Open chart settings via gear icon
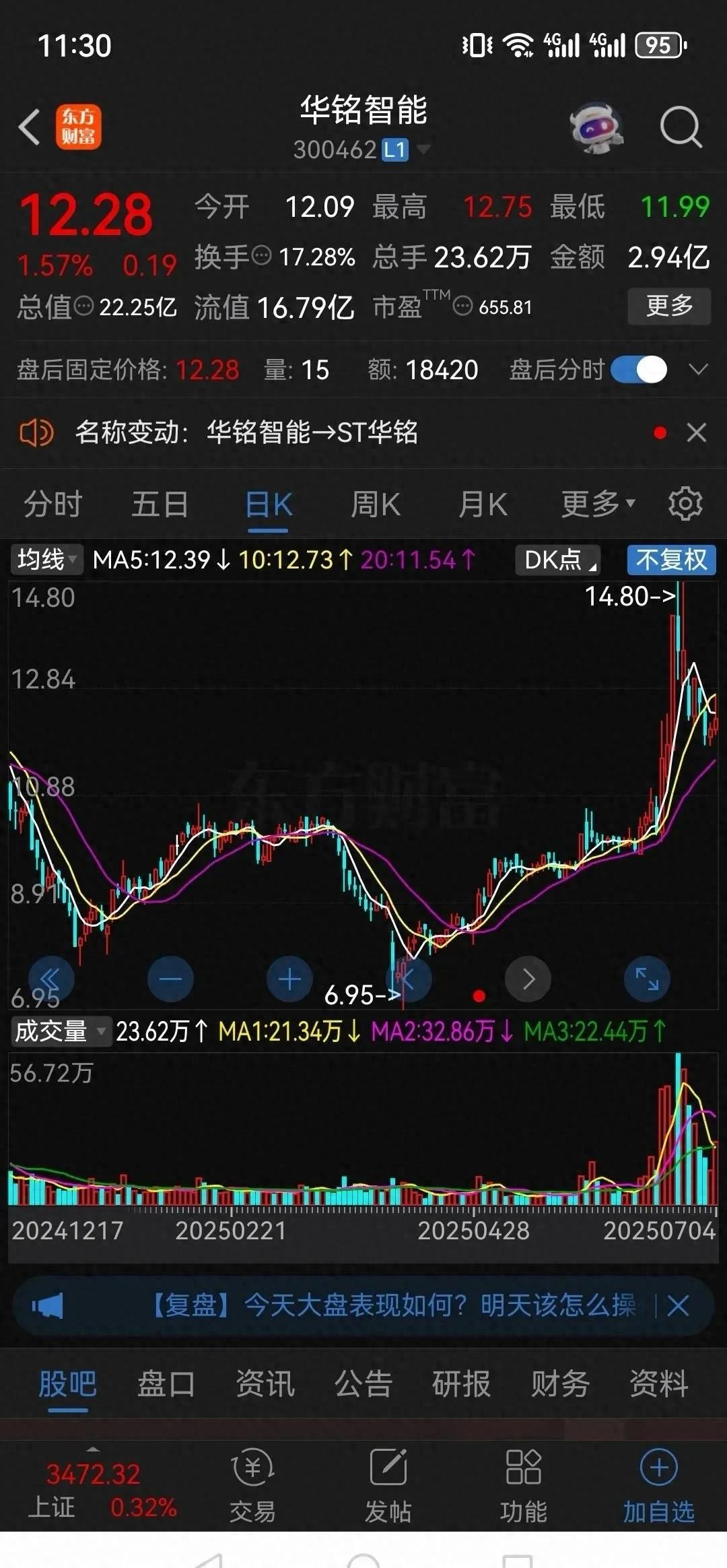Viewport: 727px width, 1568px height. [x=685, y=504]
